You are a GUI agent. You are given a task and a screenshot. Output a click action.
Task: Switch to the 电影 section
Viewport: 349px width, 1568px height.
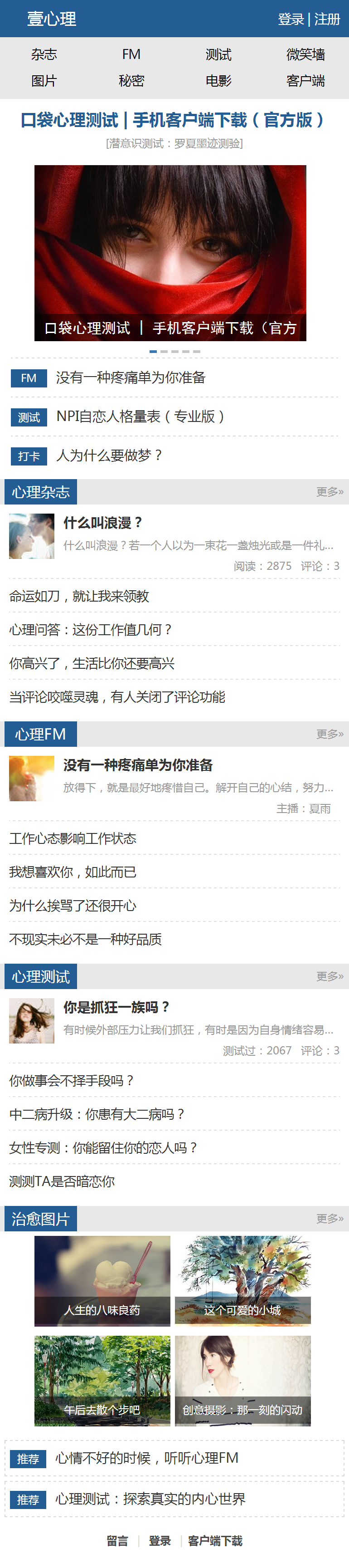pos(218,81)
